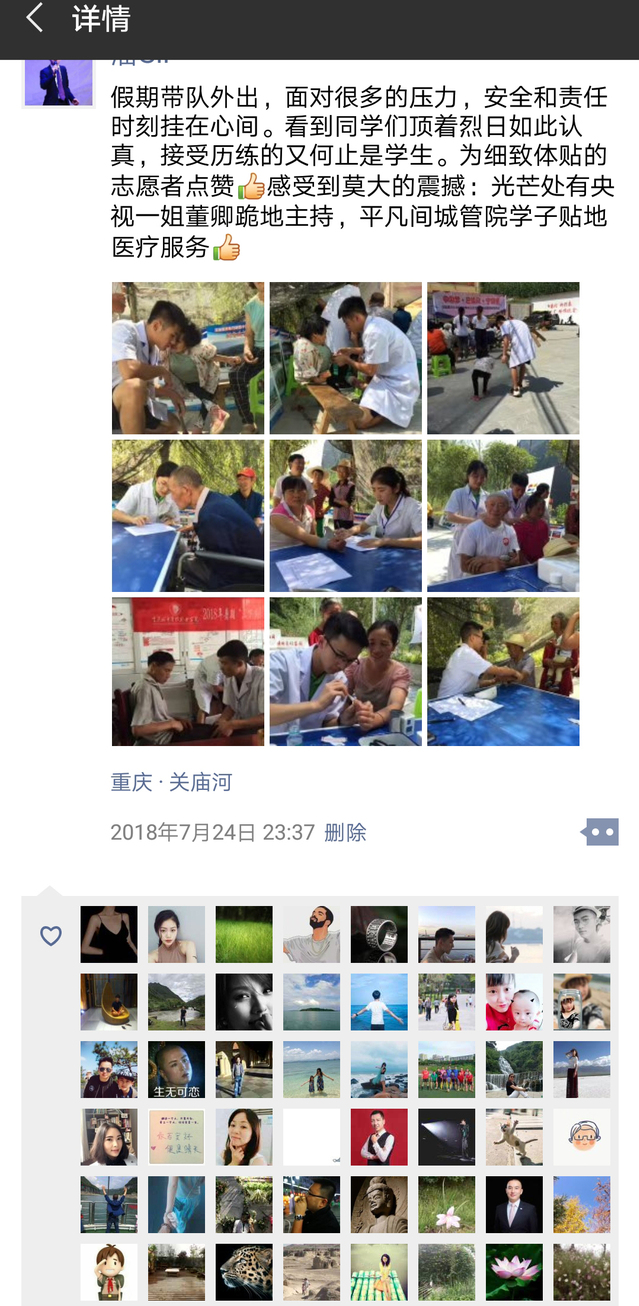The width and height of the screenshot is (639, 1306).
Task: Open the center photo of the grid
Action: [x=345, y=515]
